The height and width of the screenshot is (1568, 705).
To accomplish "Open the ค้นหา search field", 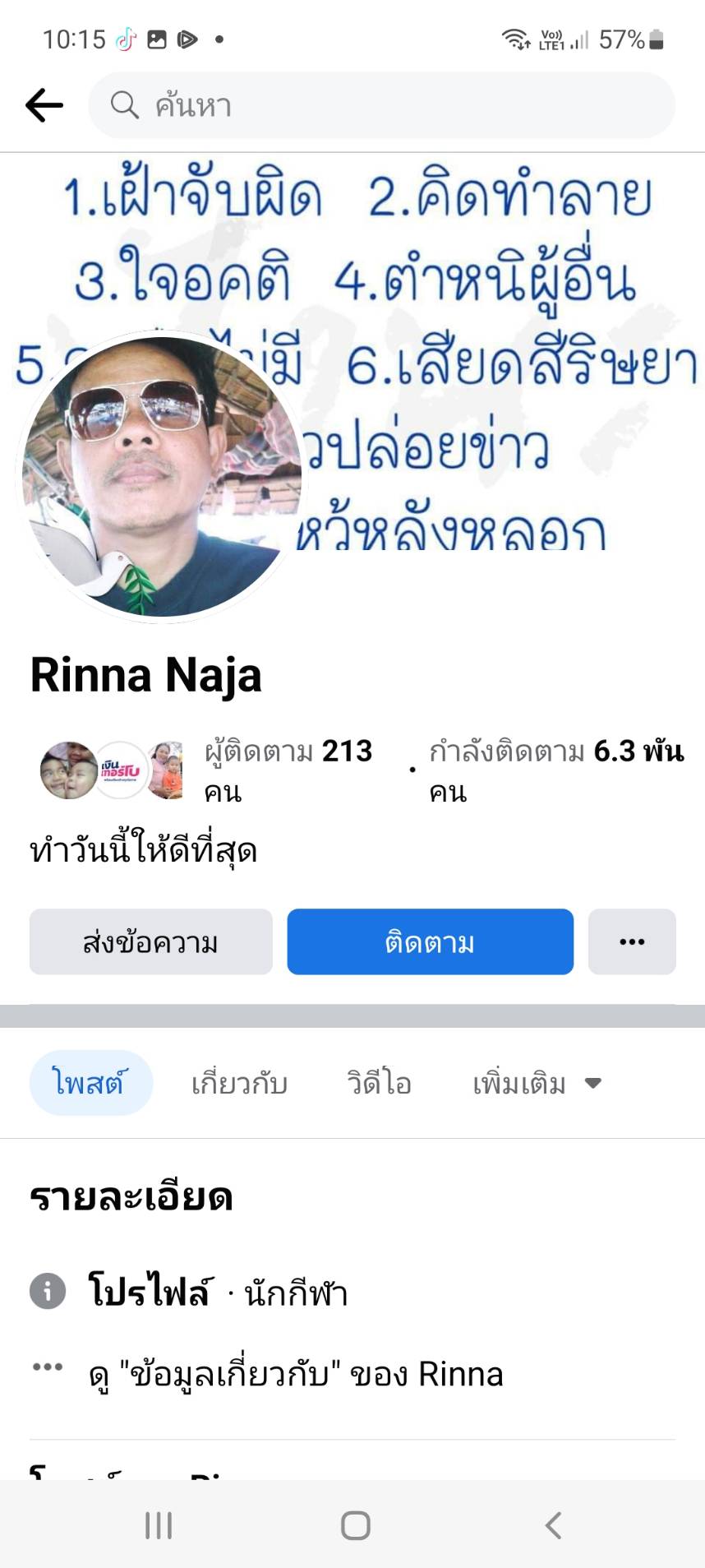I will point(381,105).
